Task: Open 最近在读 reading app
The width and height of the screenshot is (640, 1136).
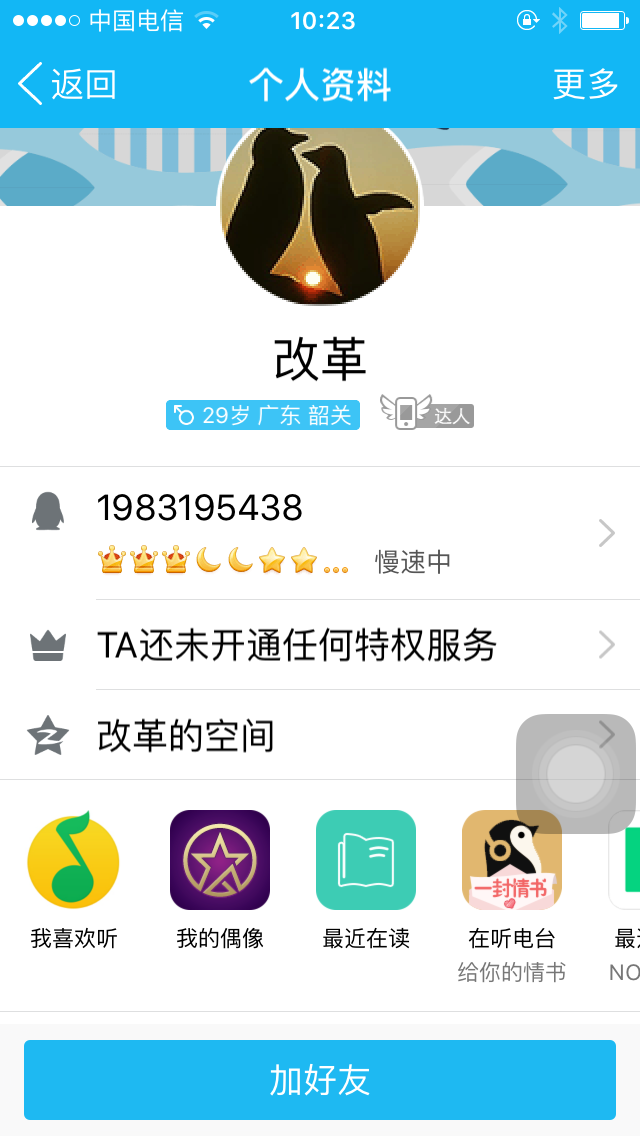Action: tap(366, 860)
